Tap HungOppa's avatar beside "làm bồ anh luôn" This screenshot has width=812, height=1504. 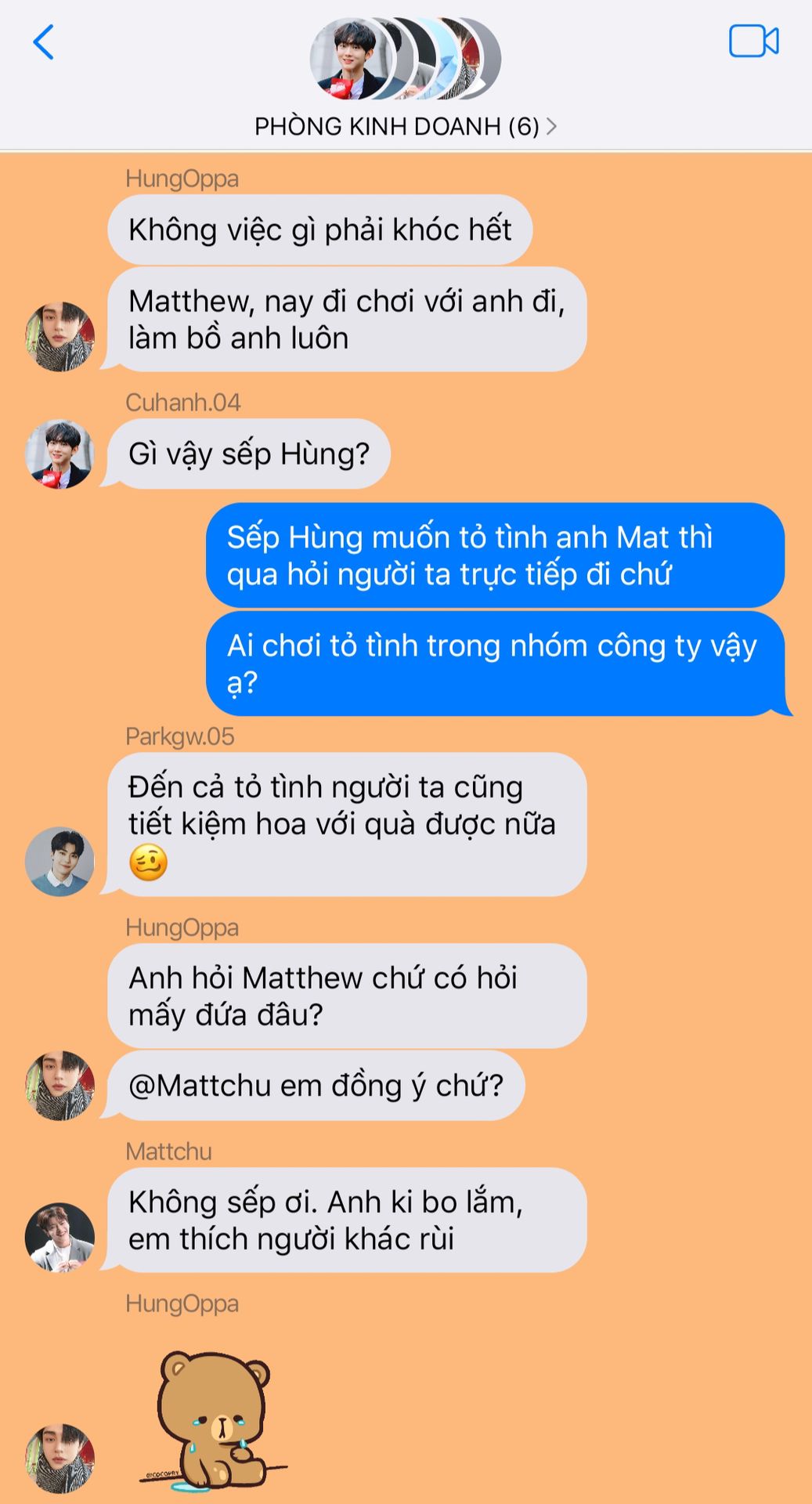point(60,337)
